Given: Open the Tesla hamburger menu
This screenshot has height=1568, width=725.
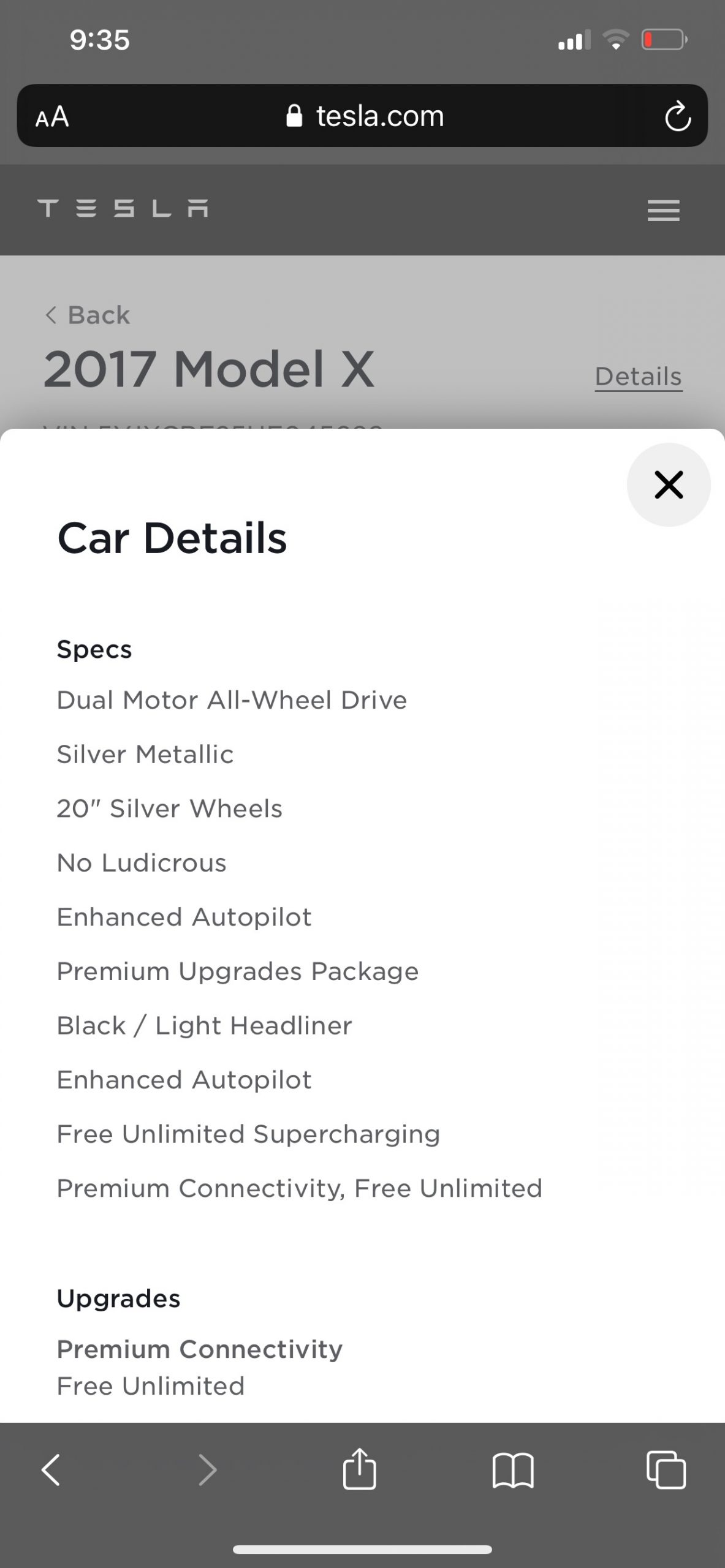Looking at the screenshot, I should click(x=663, y=210).
